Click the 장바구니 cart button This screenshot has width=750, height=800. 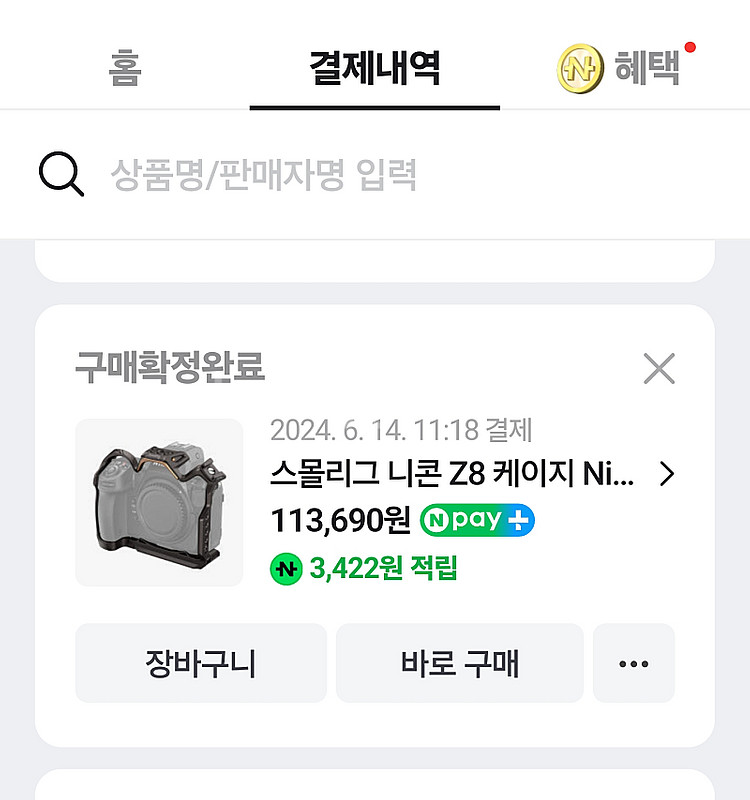click(200, 663)
